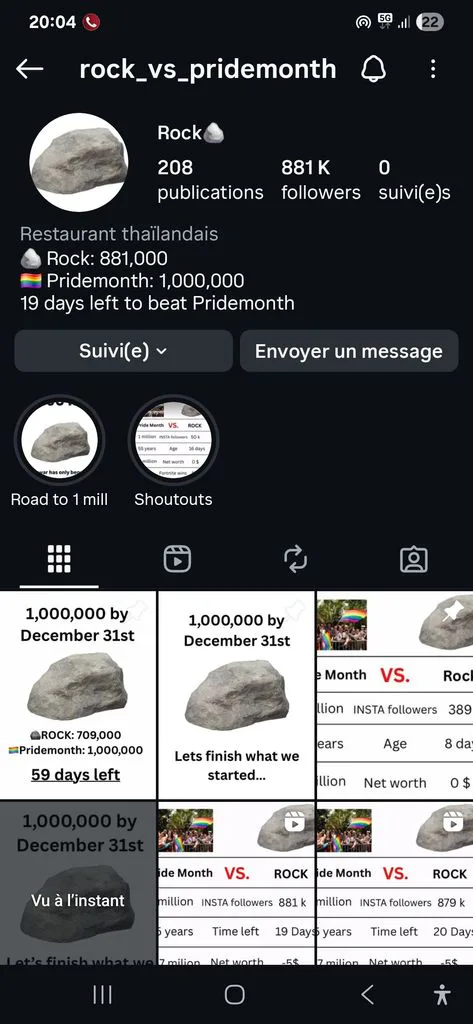Select the posts grid tab
473x1024 pixels.
tap(59, 559)
